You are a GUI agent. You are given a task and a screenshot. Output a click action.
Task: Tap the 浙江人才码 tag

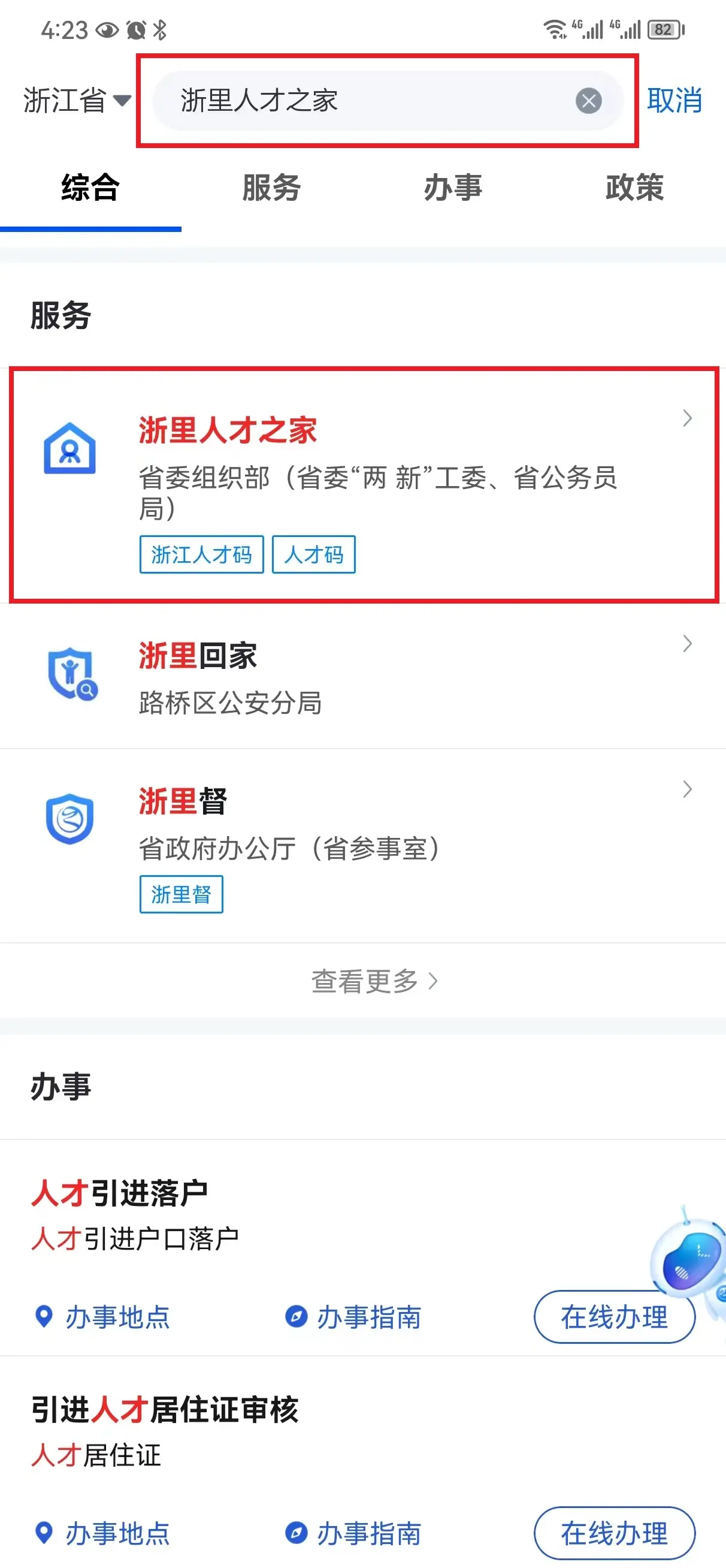(x=201, y=554)
